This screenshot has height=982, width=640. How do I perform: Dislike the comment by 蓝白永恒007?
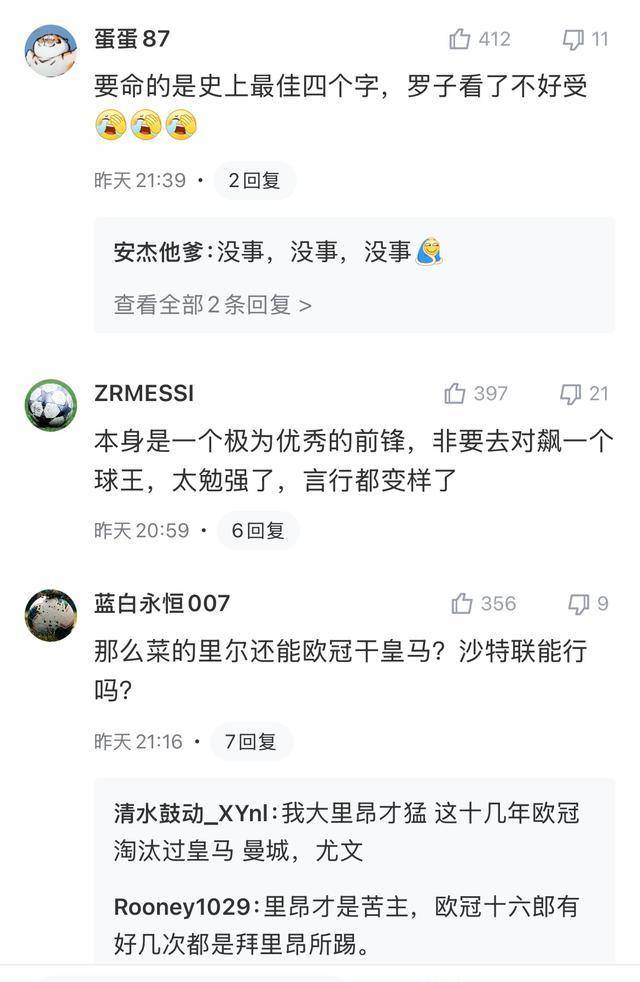click(x=578, y=604)
